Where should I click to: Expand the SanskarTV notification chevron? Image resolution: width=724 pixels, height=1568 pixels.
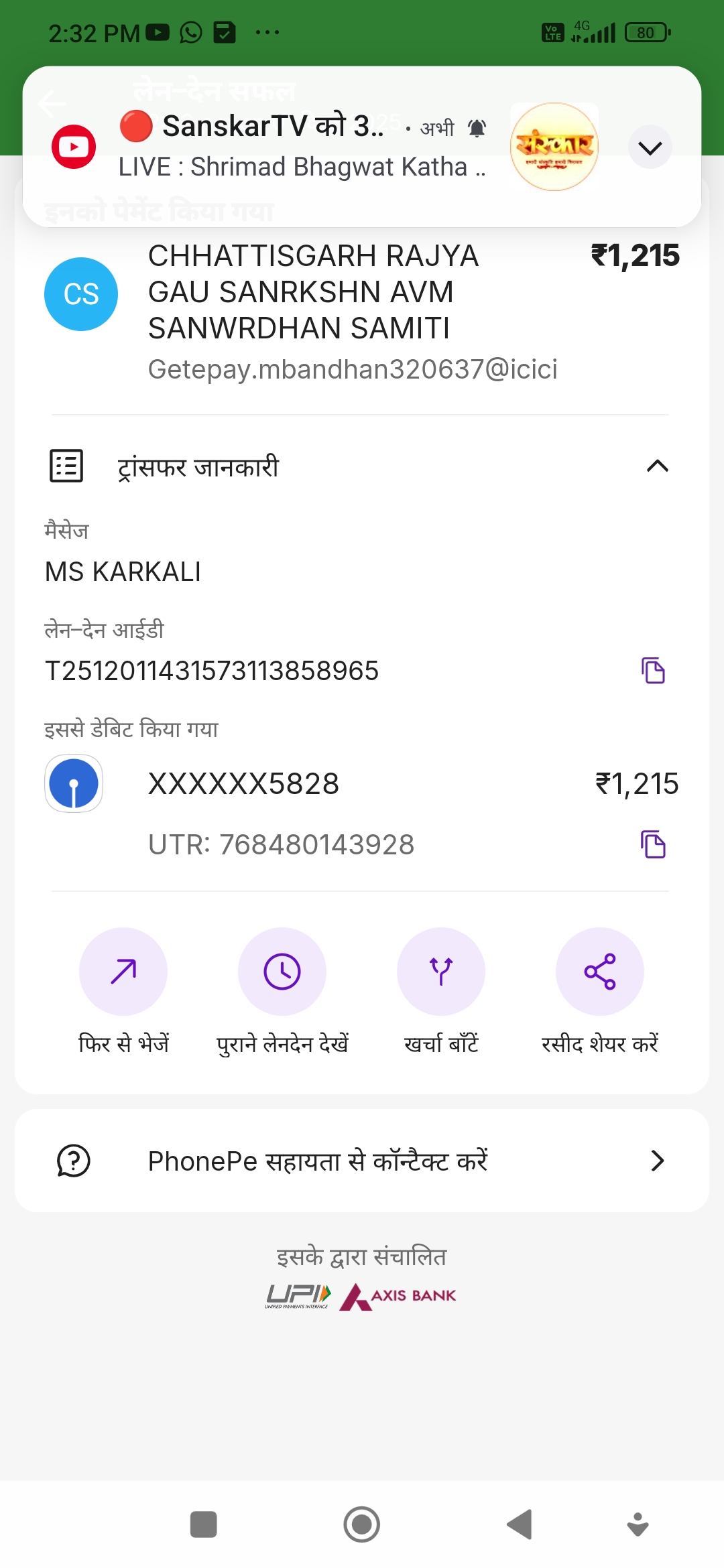point(650,147)
